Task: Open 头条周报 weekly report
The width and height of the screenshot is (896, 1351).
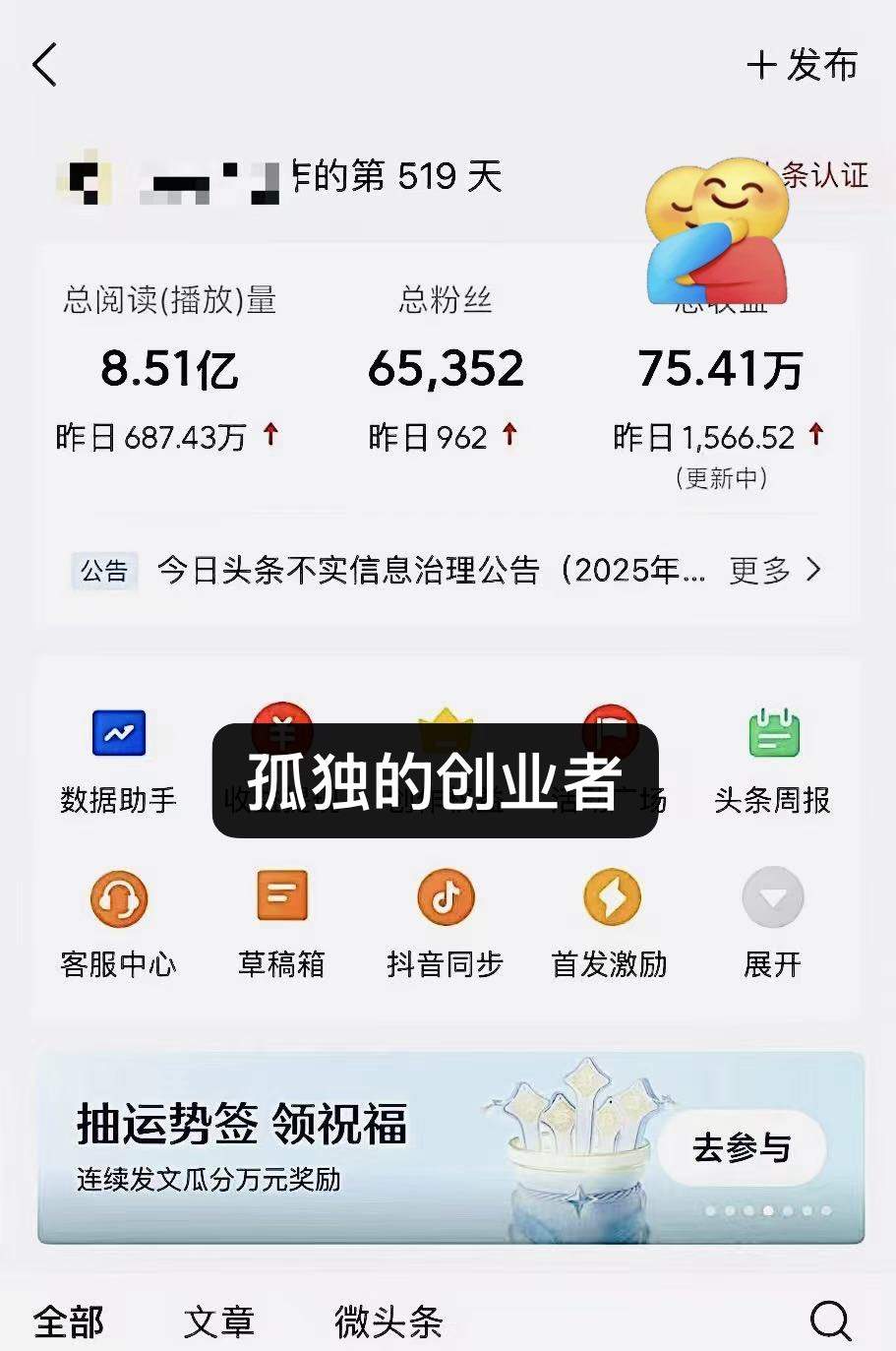Action: 773,760
